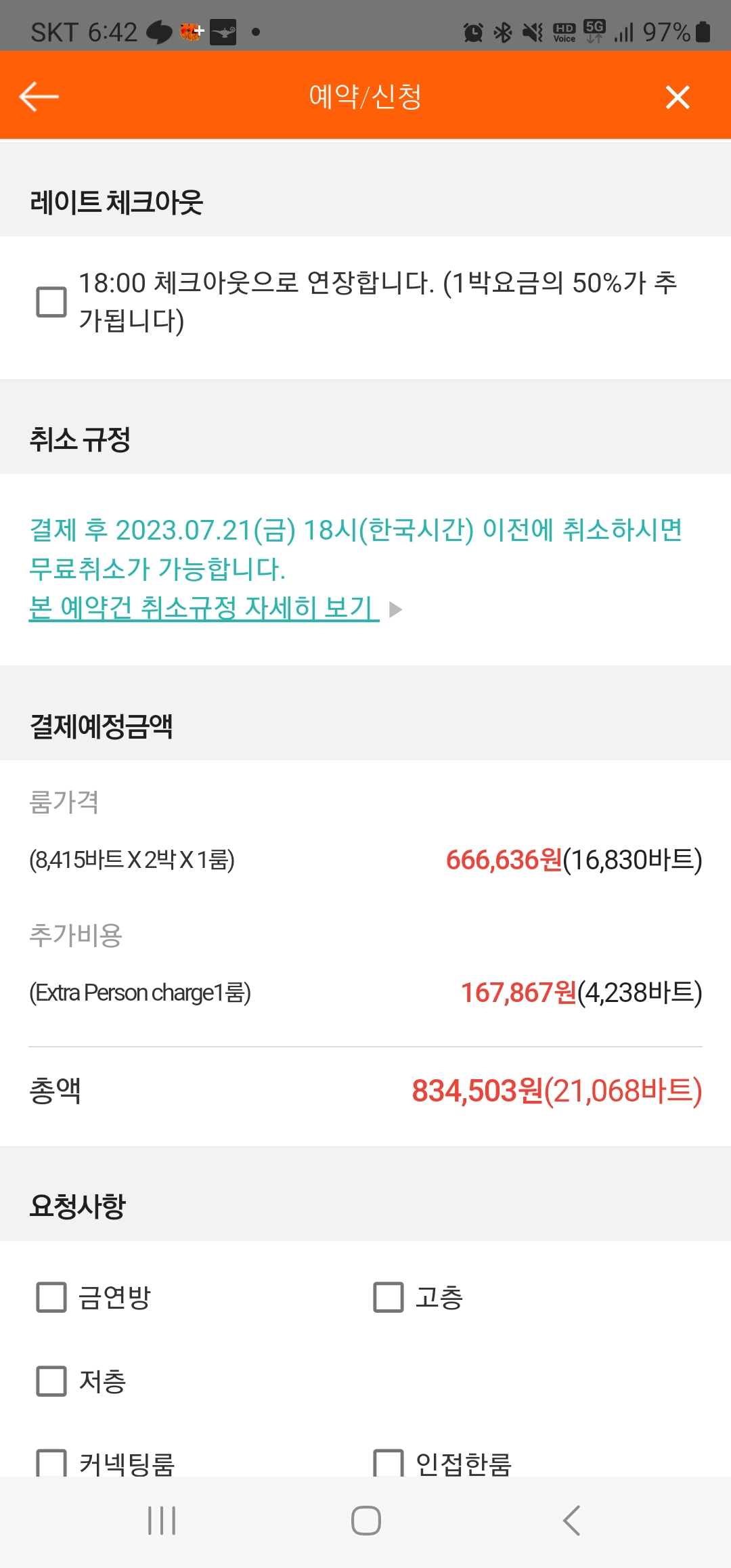Viewport: 731px width, 1568px height.
Task: Select the 금연방 request checkbox
Action: [51, 1297]
